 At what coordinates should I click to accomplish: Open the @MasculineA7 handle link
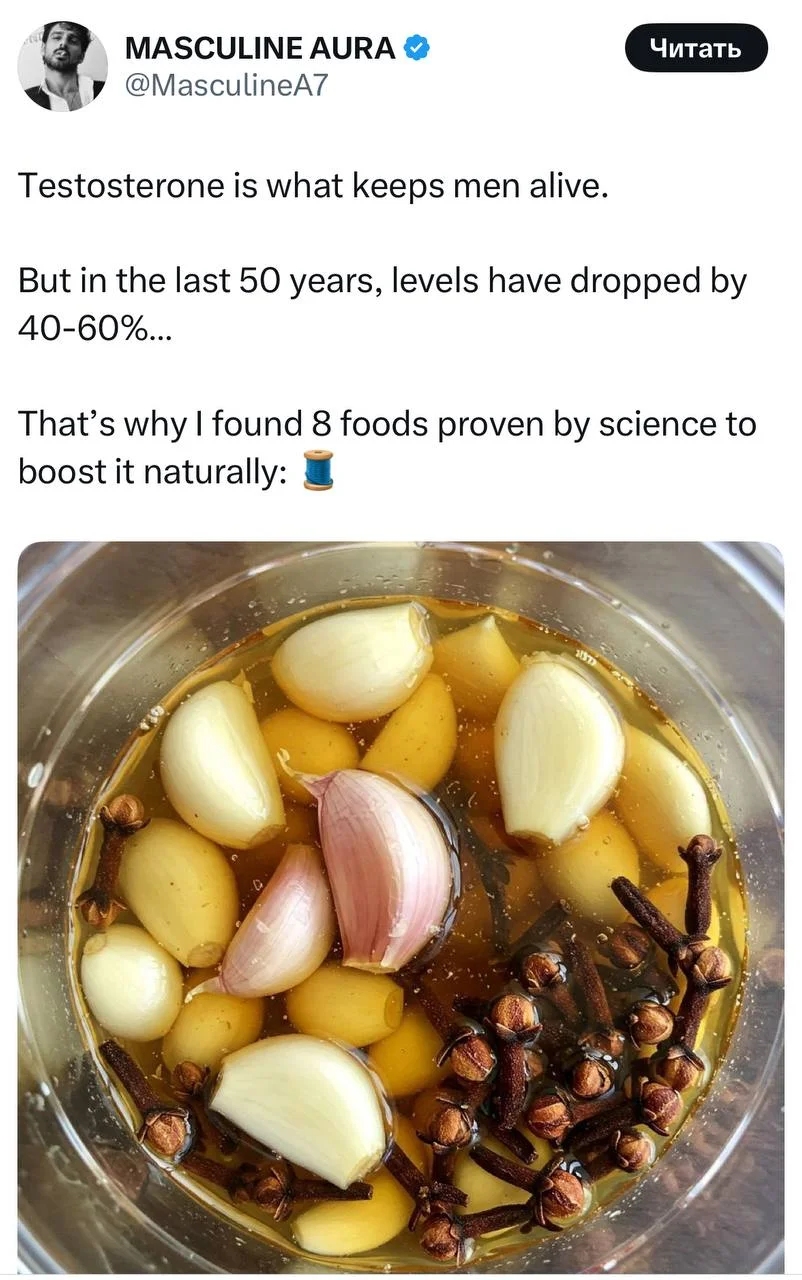coord(225,85)
